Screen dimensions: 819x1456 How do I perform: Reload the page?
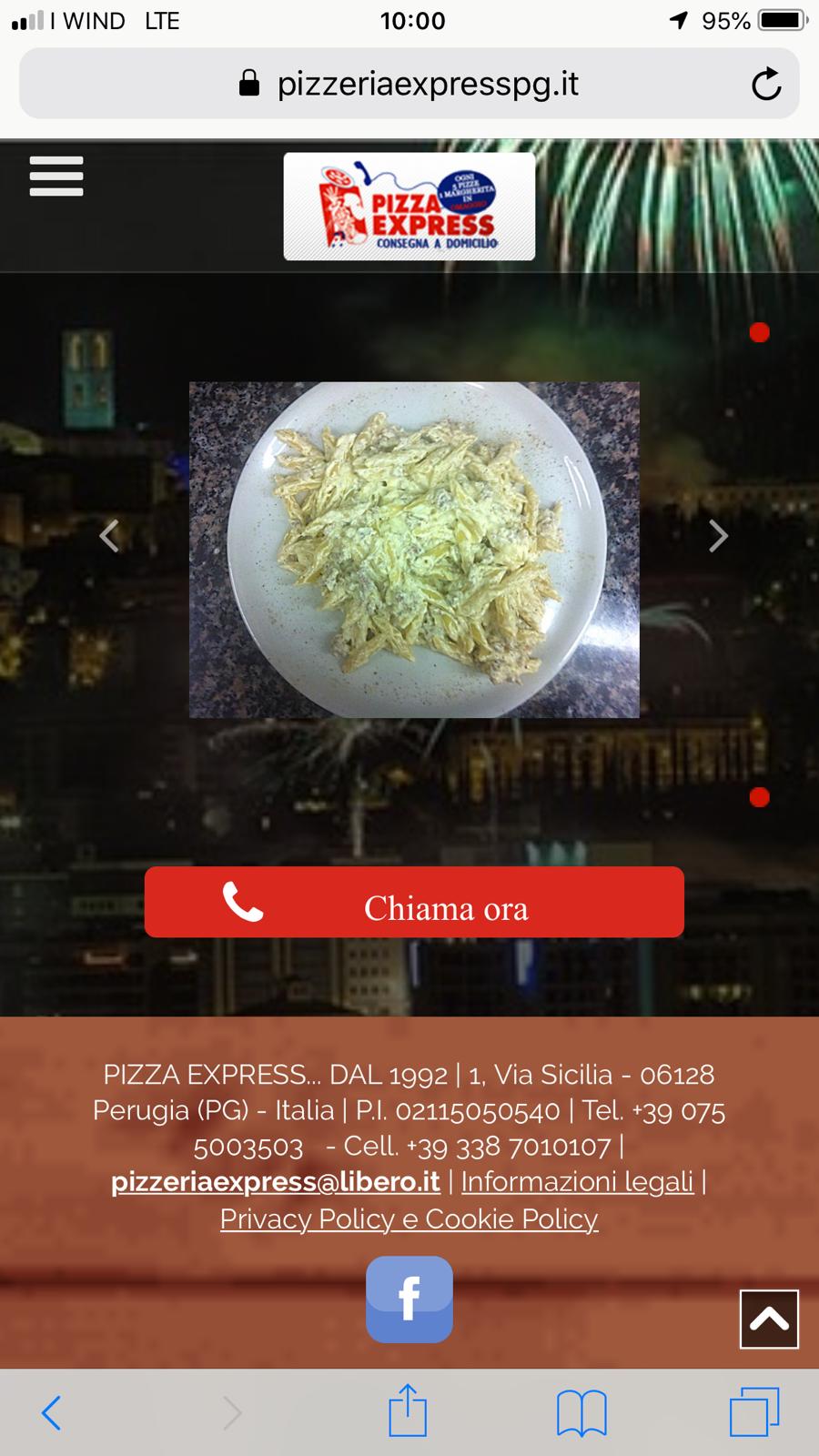(766, 85)
